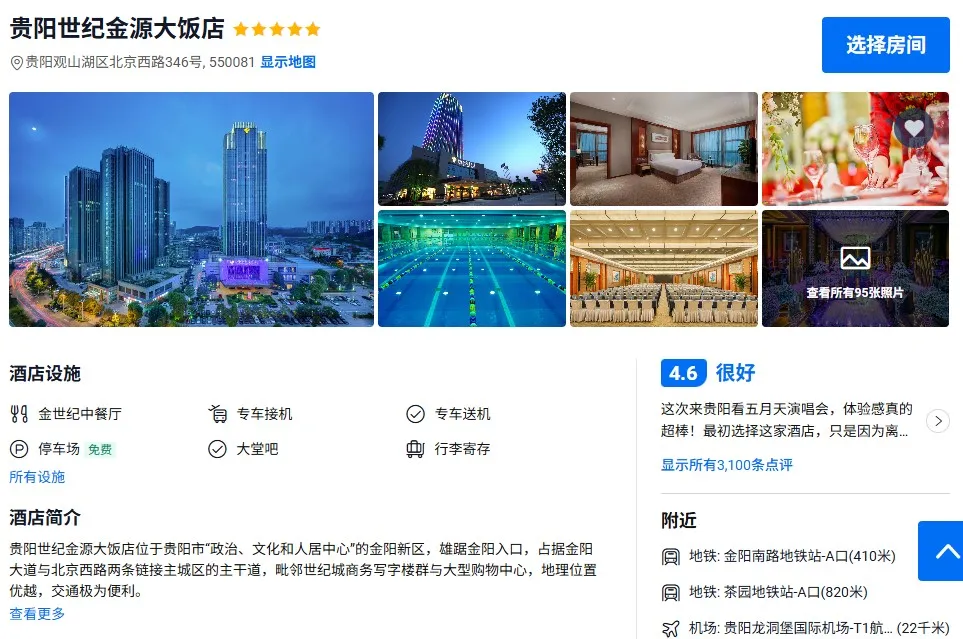963x639 pixels.
Task: View the guest bedroom photo
Action: [x=663, y=149]
